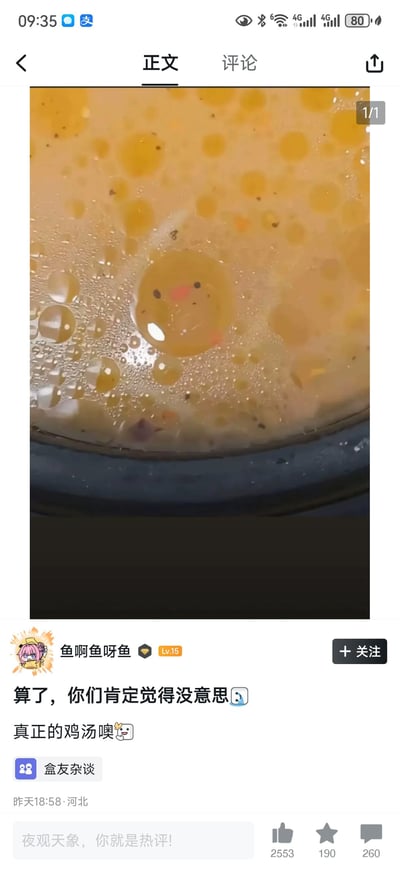Image resolution: width=400 pixels, height=882 pixels.
Task: Share this post via top-right icon
Action: 375,64
